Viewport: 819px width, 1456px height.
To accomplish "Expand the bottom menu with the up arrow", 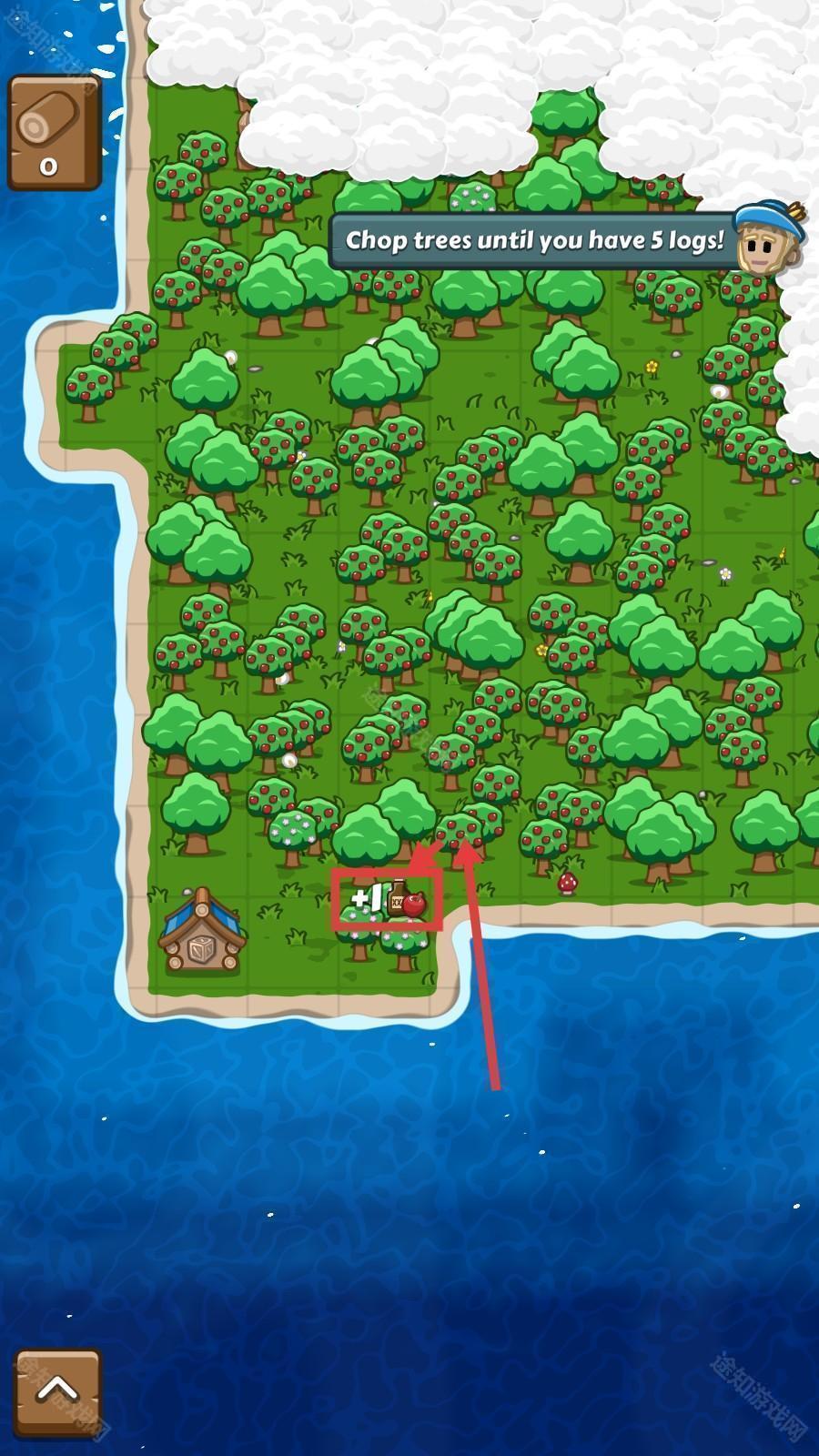I will (x=57, y=1392).
